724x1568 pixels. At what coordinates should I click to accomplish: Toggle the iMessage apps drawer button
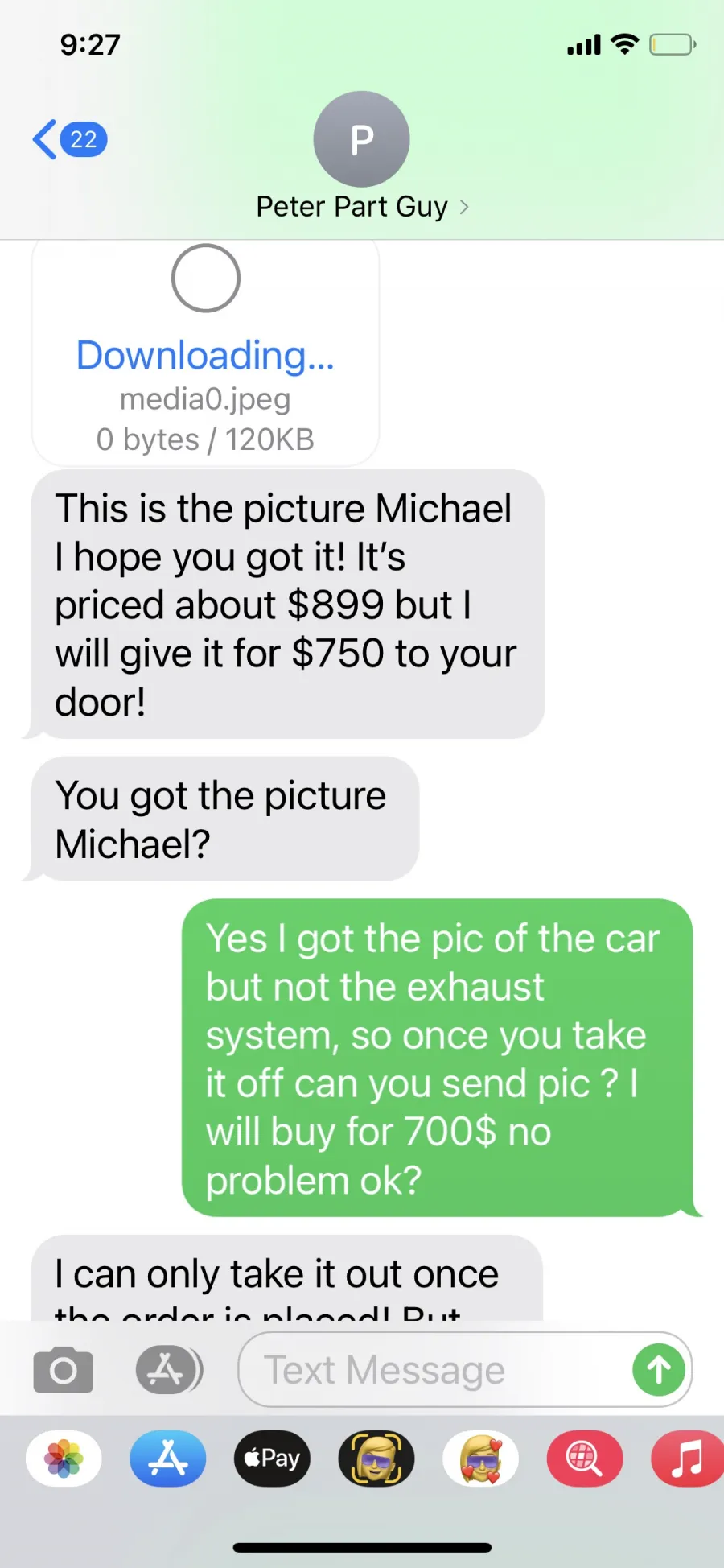(169, 1369)
